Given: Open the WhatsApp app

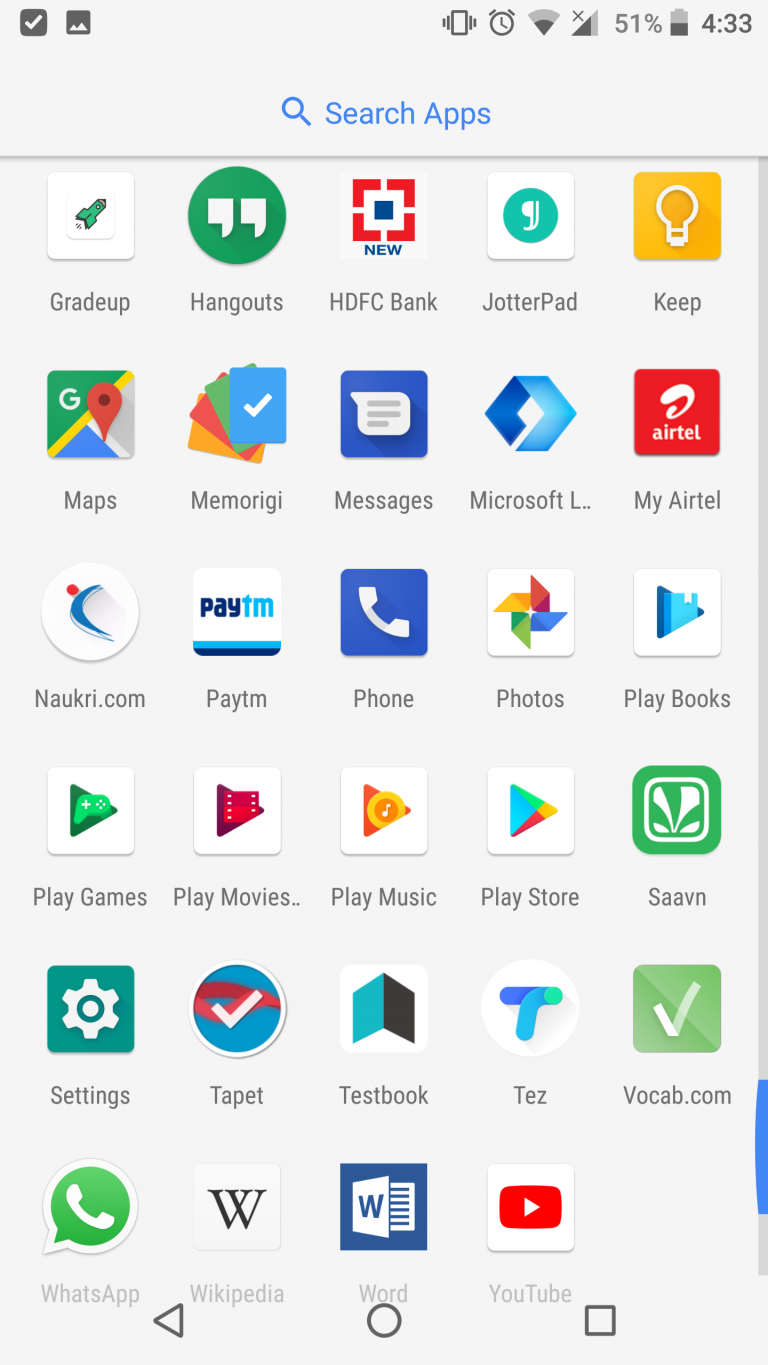Looking at the screenshot, I should coord(90,1207).
